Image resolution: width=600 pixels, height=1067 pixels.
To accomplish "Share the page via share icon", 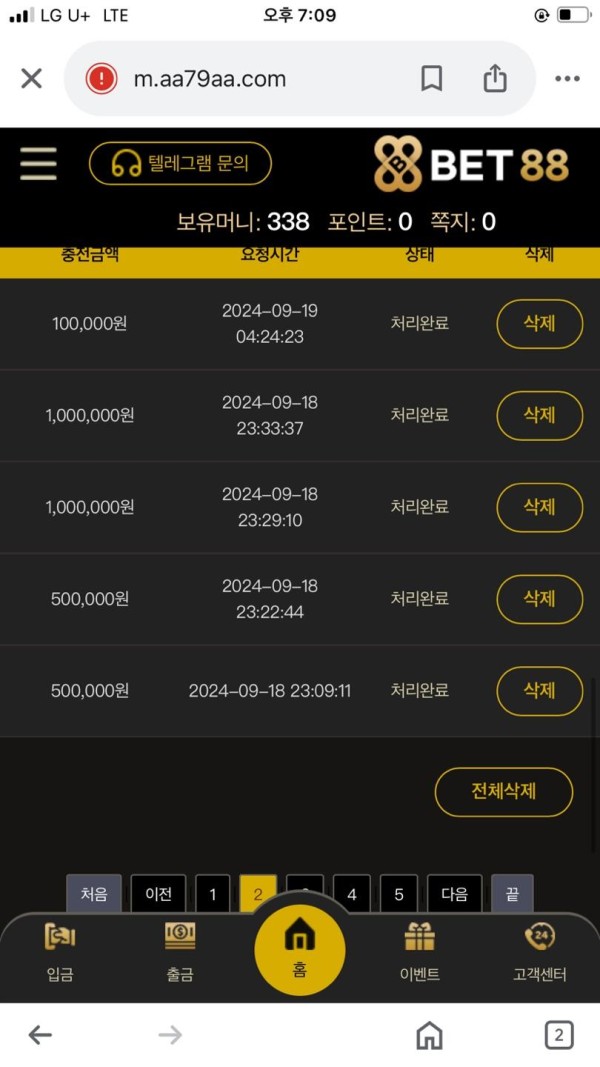I will click(495, 79).
